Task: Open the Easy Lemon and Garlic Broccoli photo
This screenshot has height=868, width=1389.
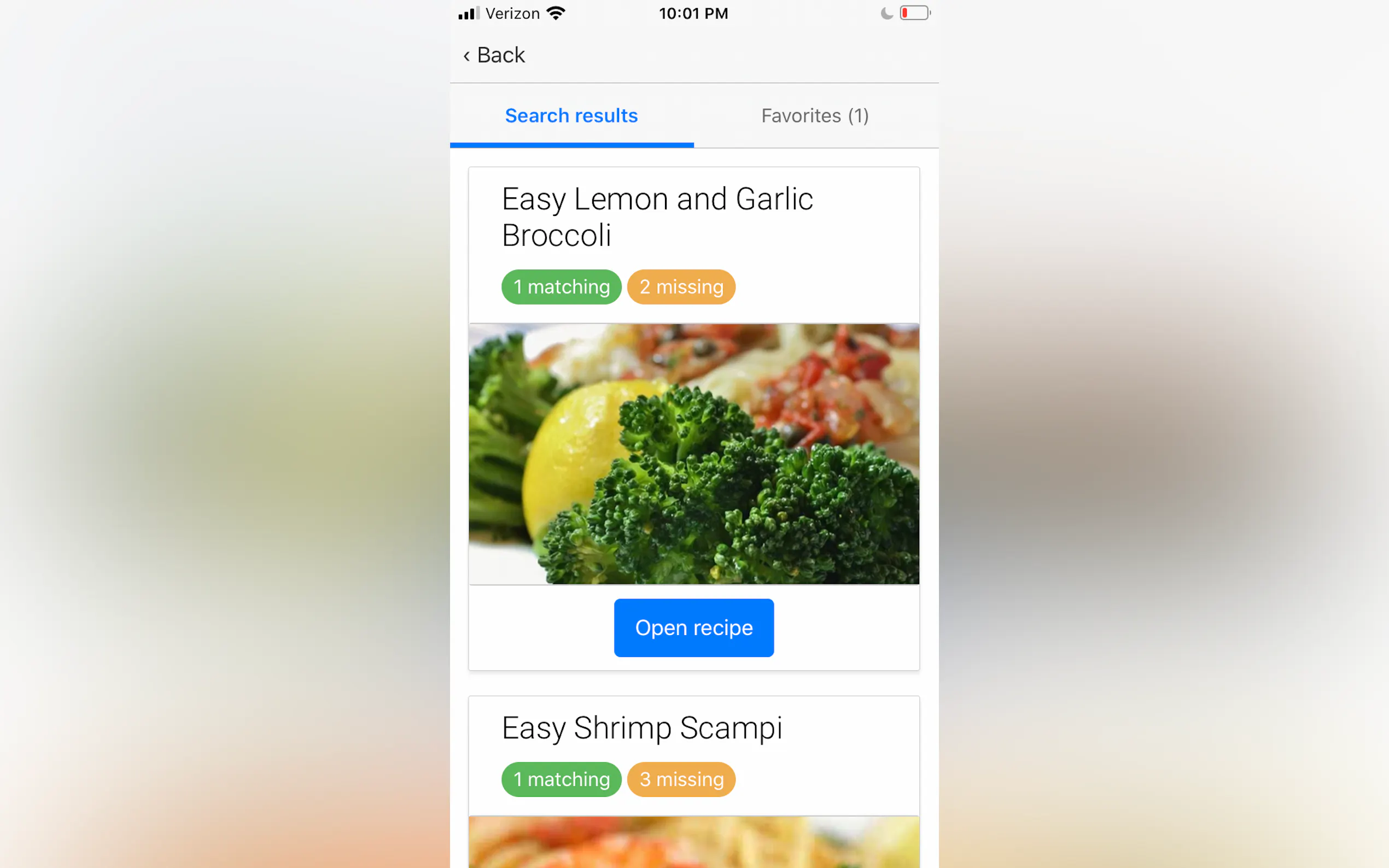Action: (693, 454)
